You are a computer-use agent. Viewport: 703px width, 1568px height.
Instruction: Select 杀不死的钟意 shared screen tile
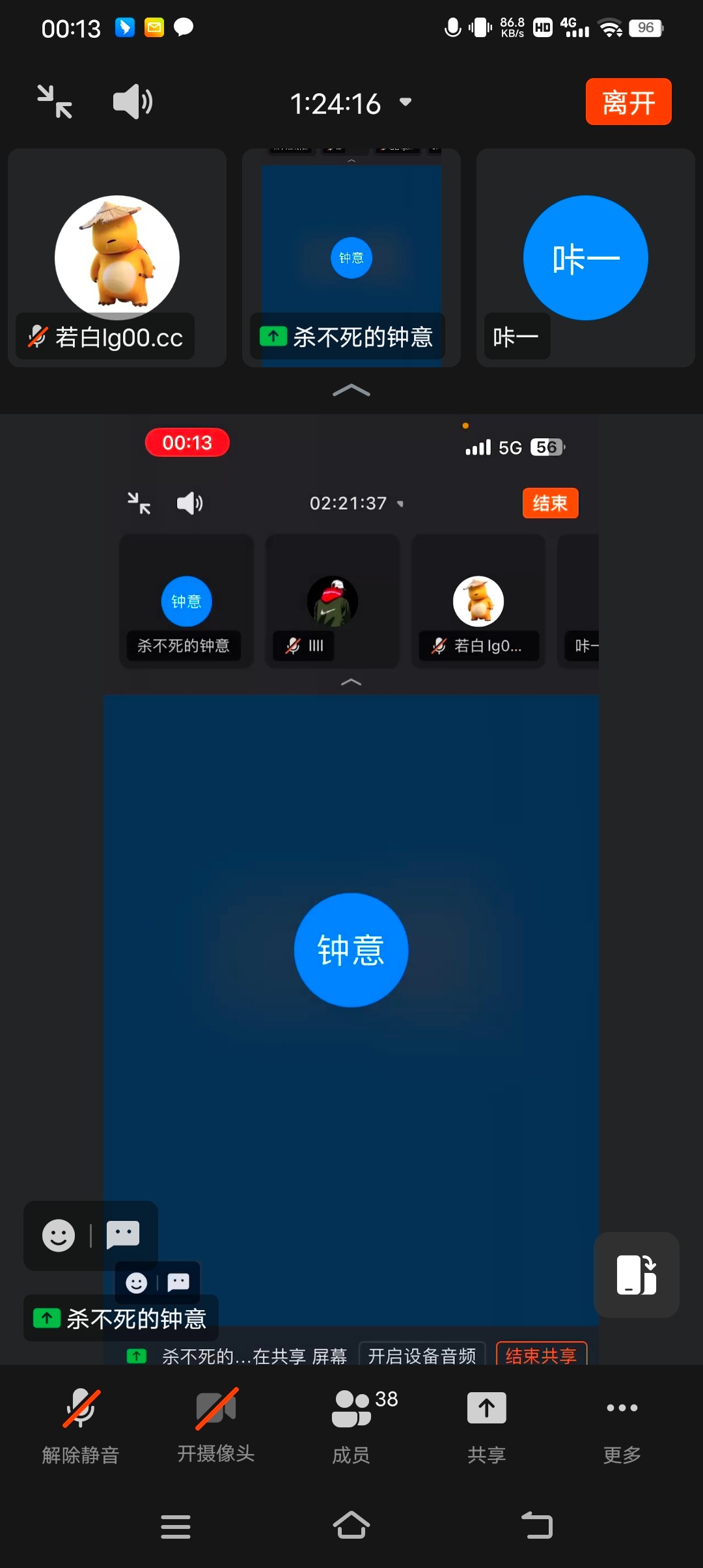coord(351,258)
